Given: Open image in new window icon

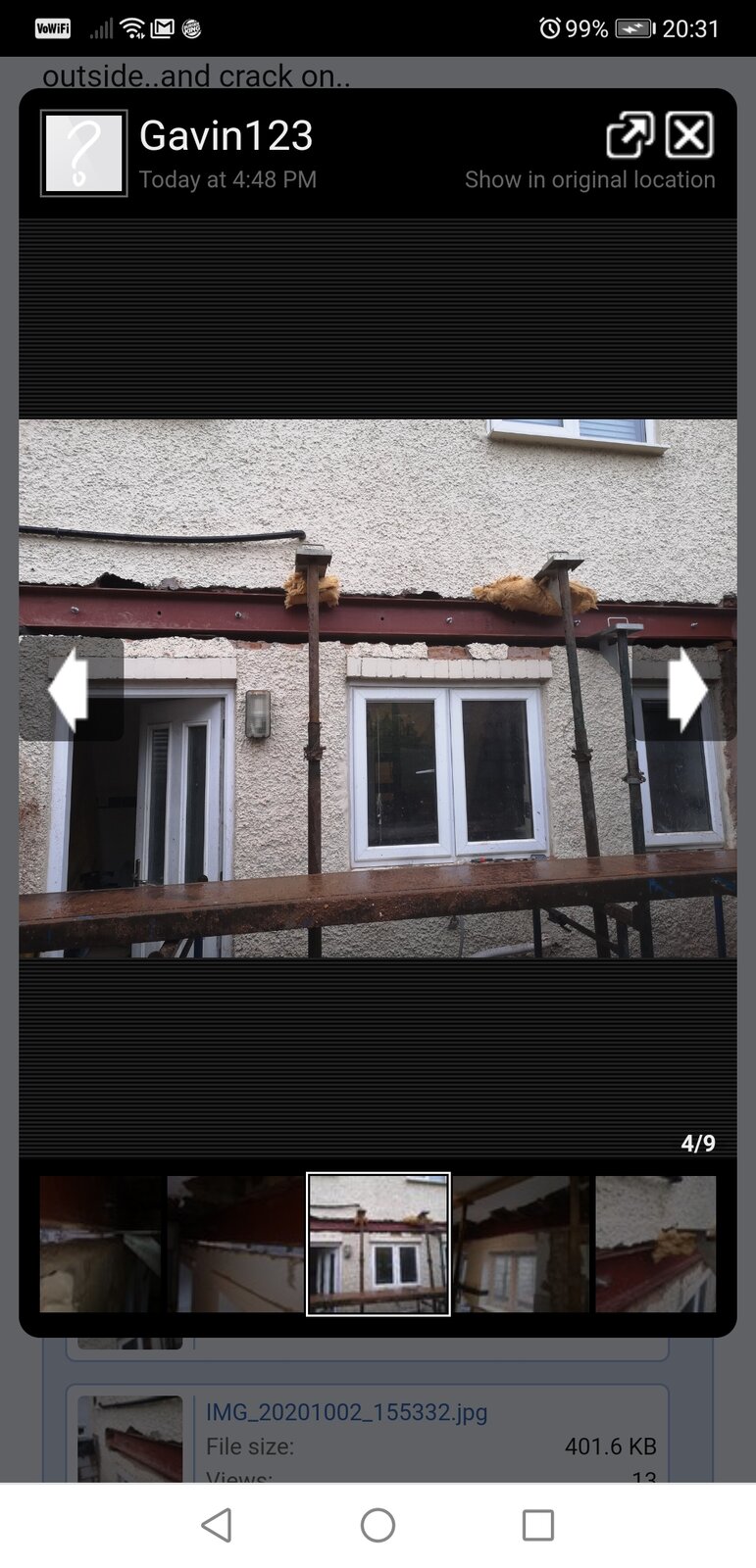Looking at the screenshot, I should (x=630, y=135).
